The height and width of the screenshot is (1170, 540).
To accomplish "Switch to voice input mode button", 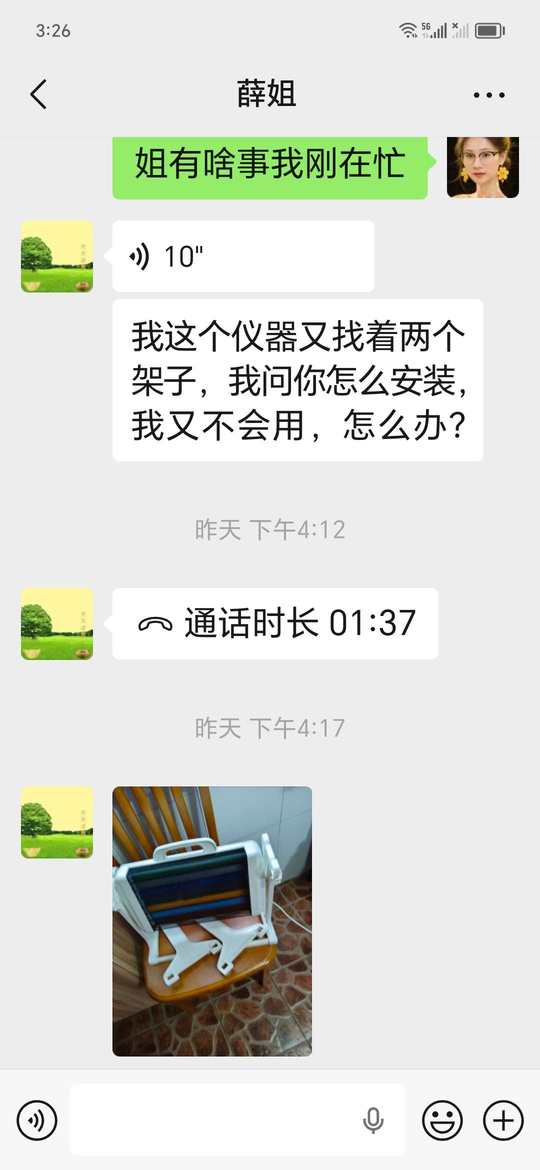I will [x=37, y=1120].
